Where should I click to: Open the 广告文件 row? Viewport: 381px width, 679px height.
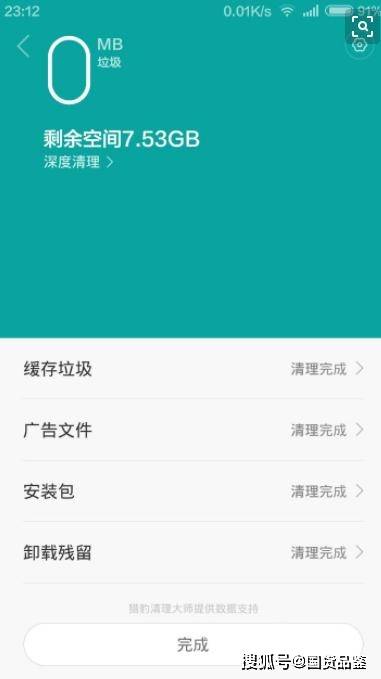[190, 430]
